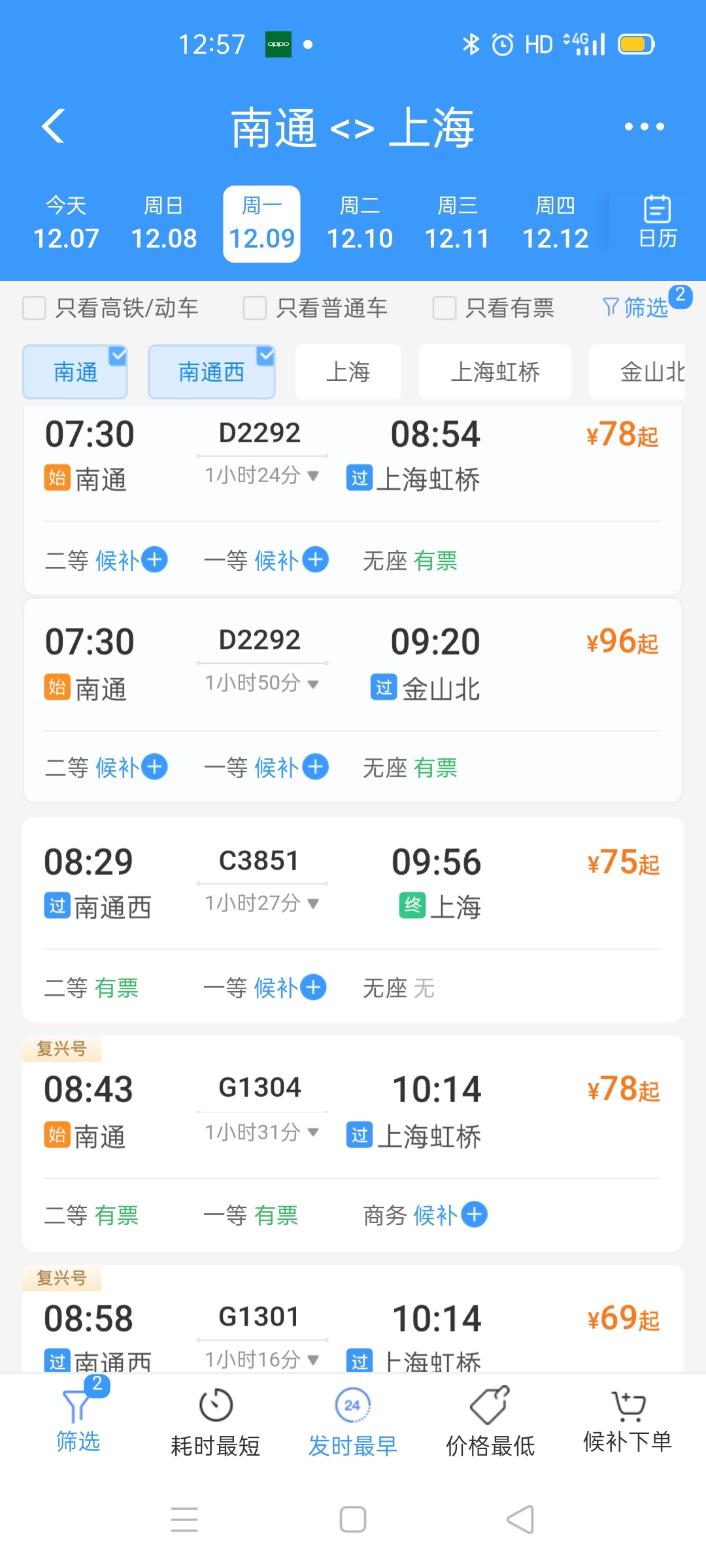The height and width of the screenshot is (1568, 706).
Task: Open C3851 train to 上海
Action: pyautogui.click(x=353, y=920)
